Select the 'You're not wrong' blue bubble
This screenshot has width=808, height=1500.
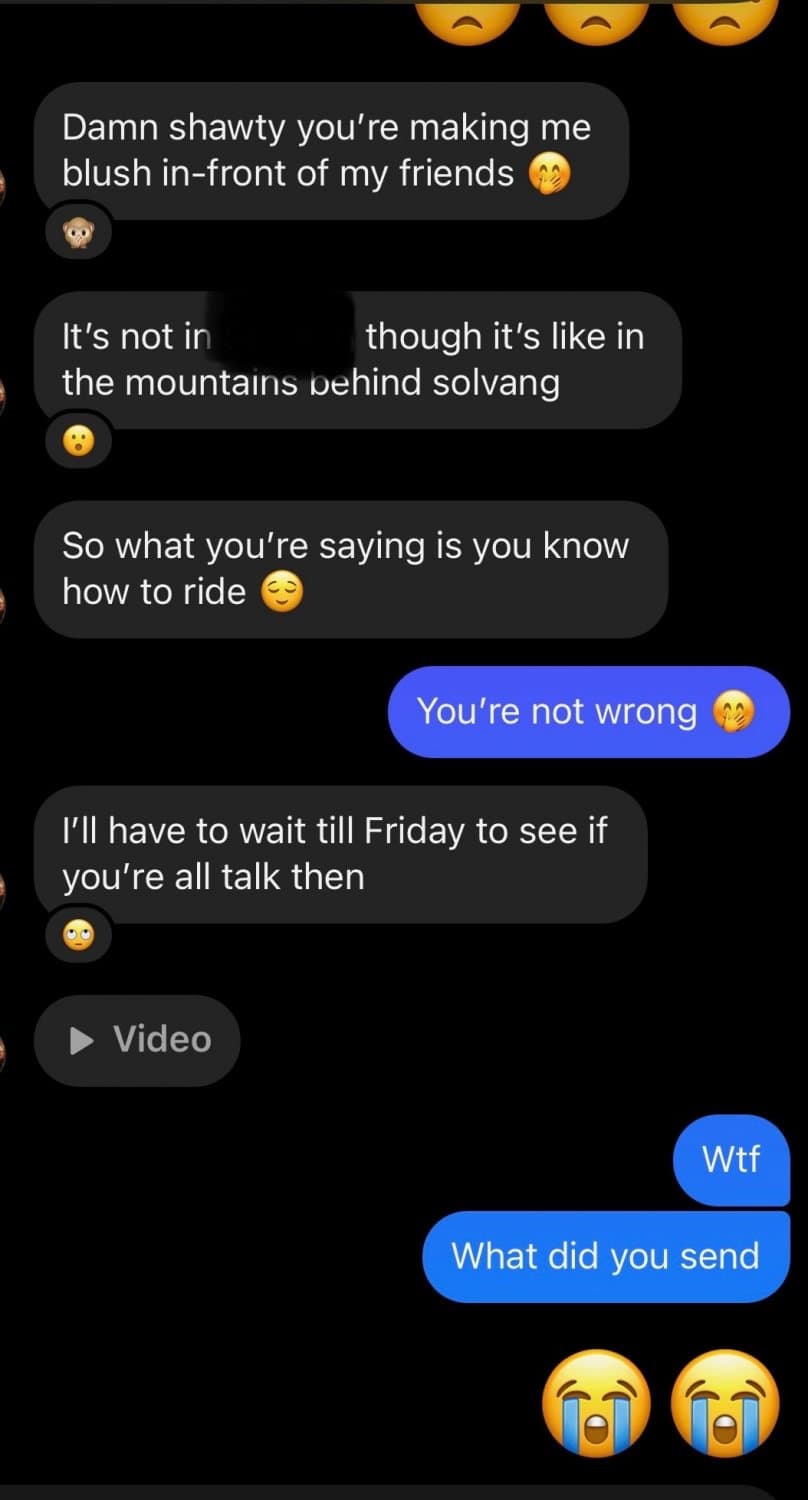point(588,711)
